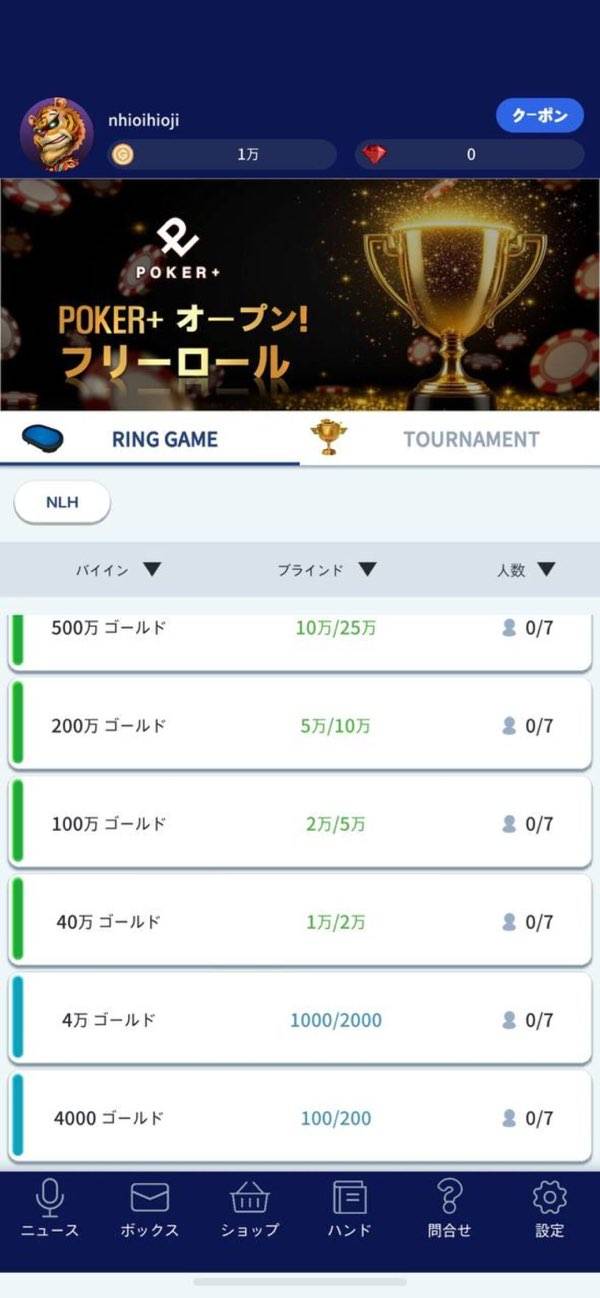The height and width of the screenshot is (1298, 600).
Task: Open the POKER+ フリーロール banner
Action: click(x=300, y=294)
